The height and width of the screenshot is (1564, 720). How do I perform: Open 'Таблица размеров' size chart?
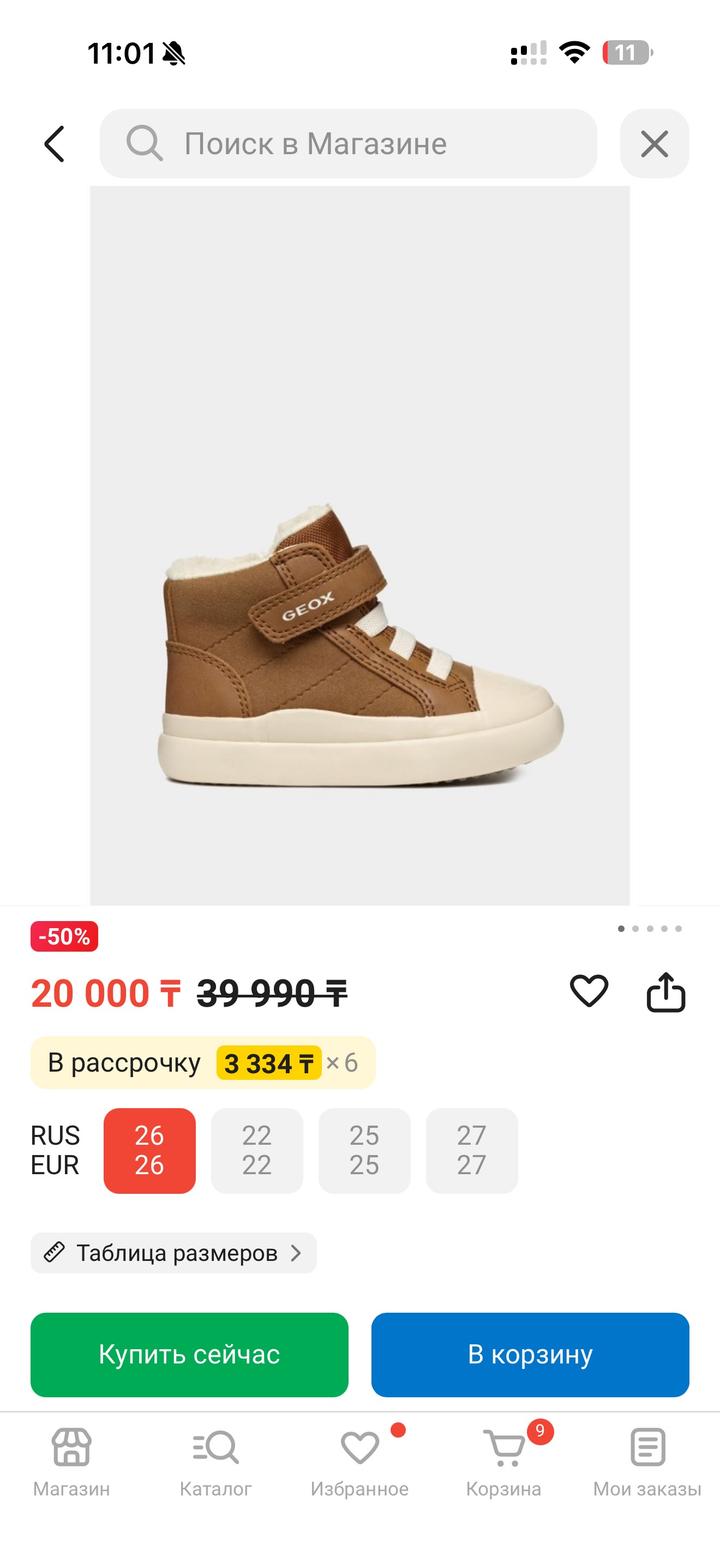point(174,1253)
